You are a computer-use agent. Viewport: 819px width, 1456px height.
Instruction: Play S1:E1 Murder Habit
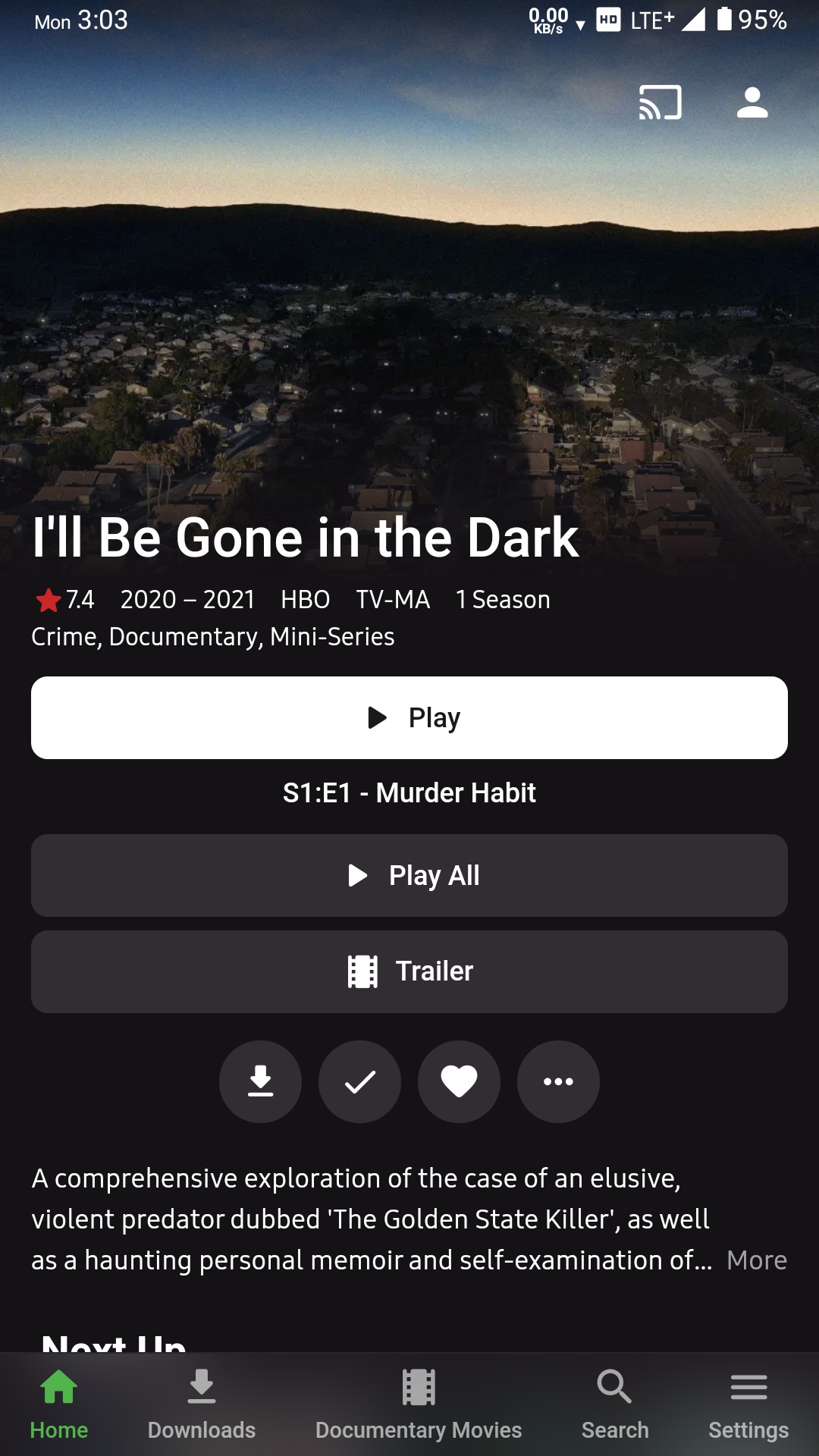[x=409, y=717]
